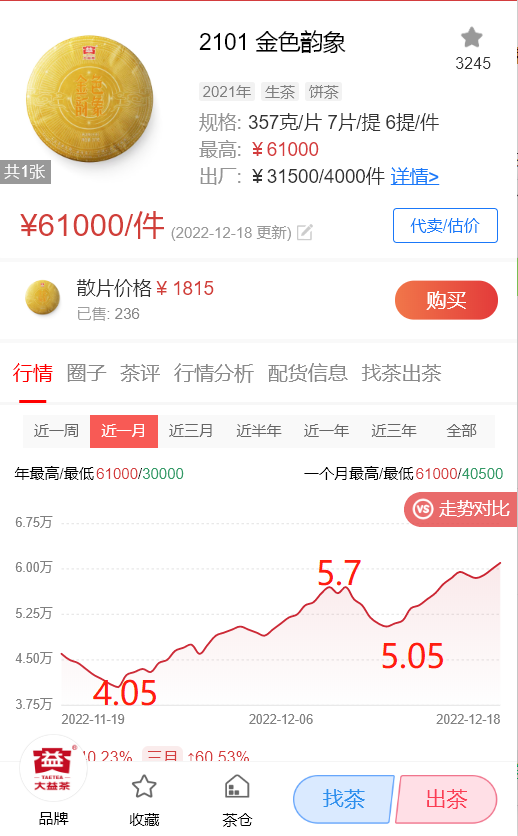Switch to the 找茶出茶 tab
The image size is (518, 836).
pos(401,373)
